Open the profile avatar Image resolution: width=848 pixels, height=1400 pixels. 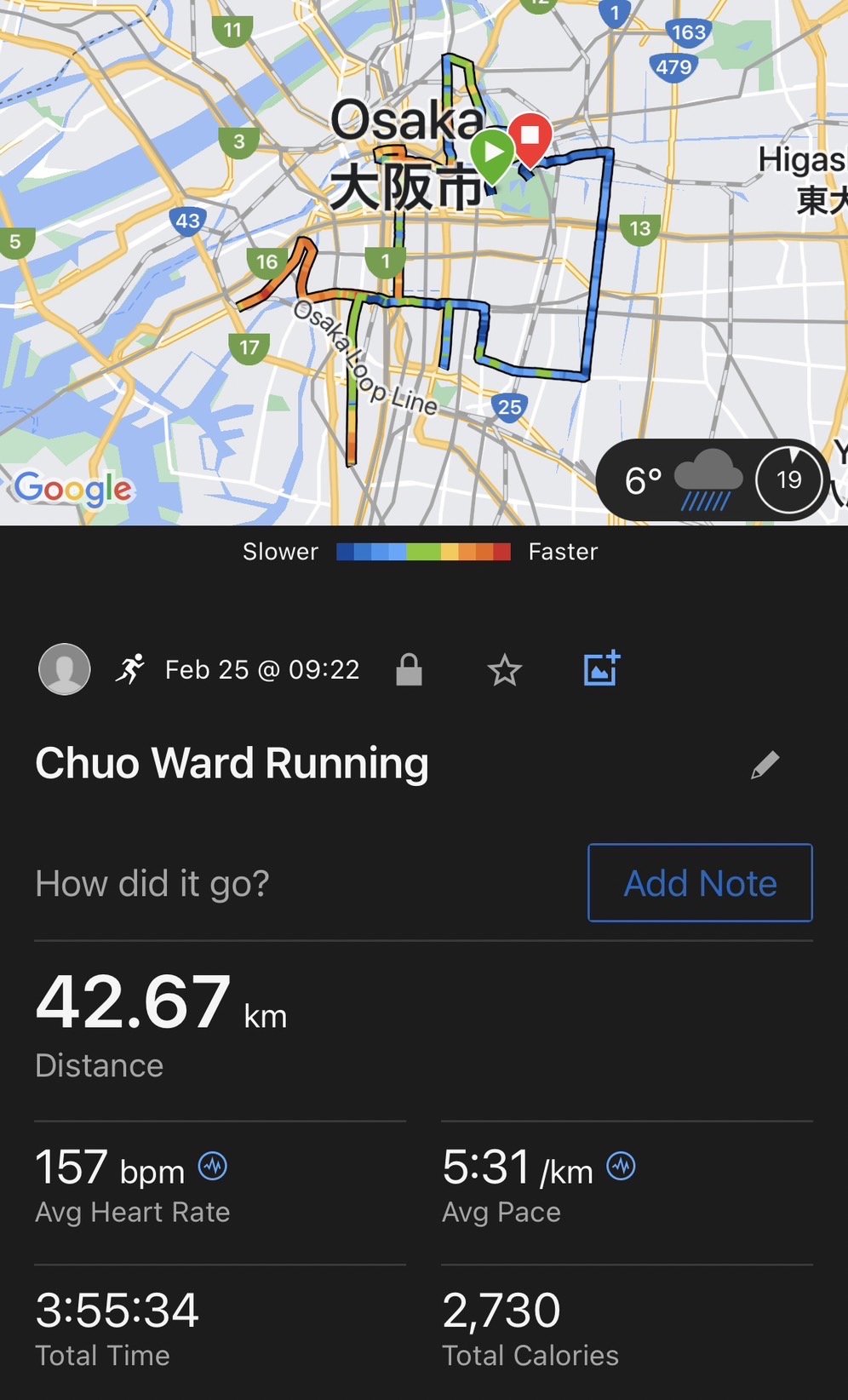[x=65, y=669]
